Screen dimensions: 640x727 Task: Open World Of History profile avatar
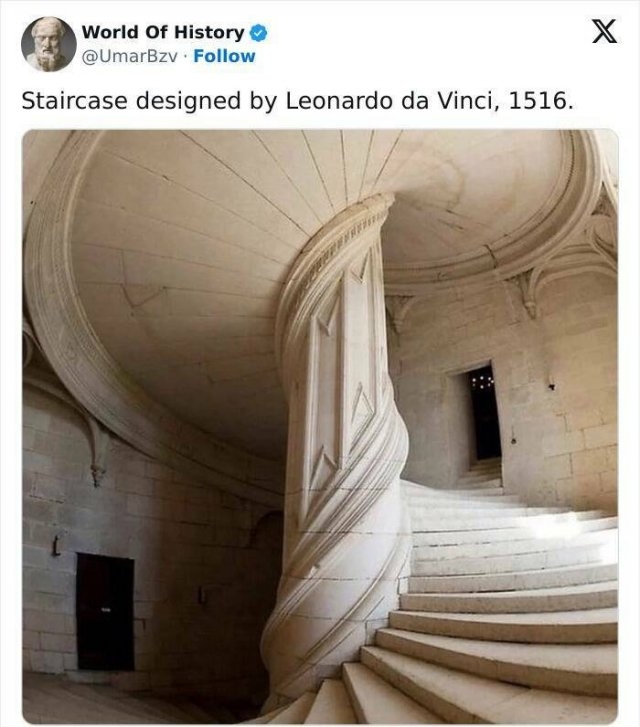click(x=48, y=44)
